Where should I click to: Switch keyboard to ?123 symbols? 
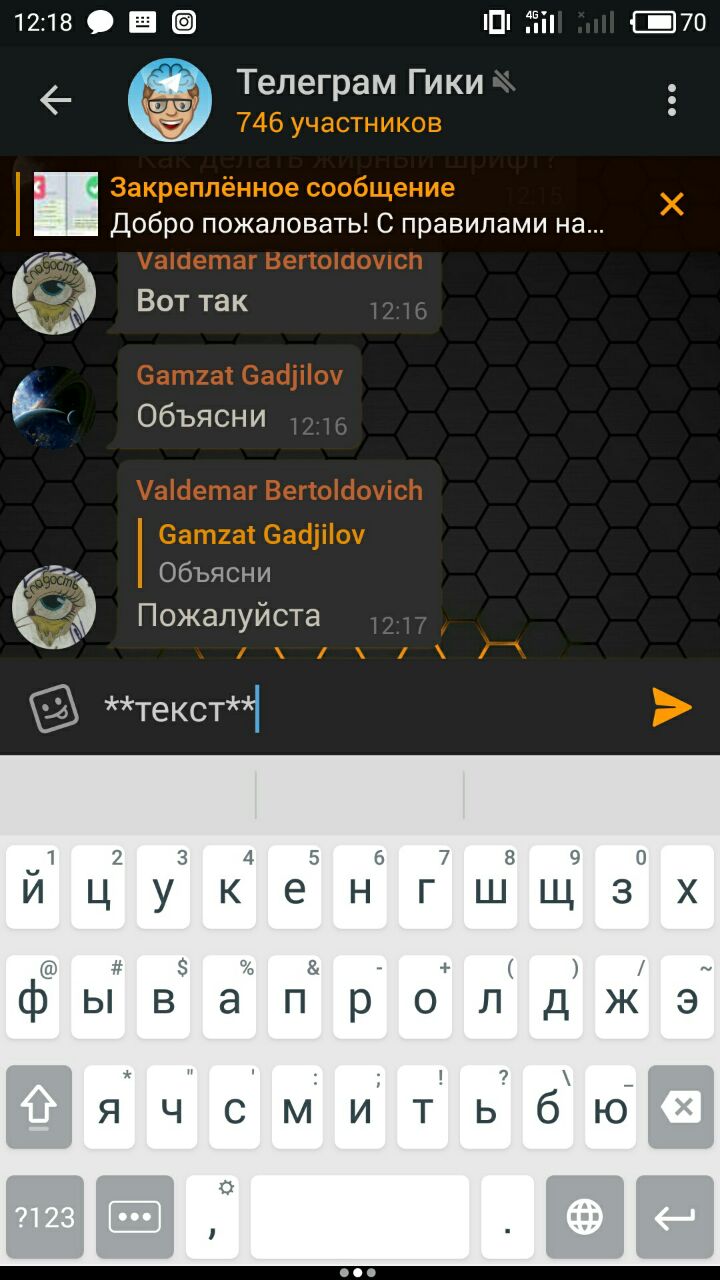click(45, 1217)
